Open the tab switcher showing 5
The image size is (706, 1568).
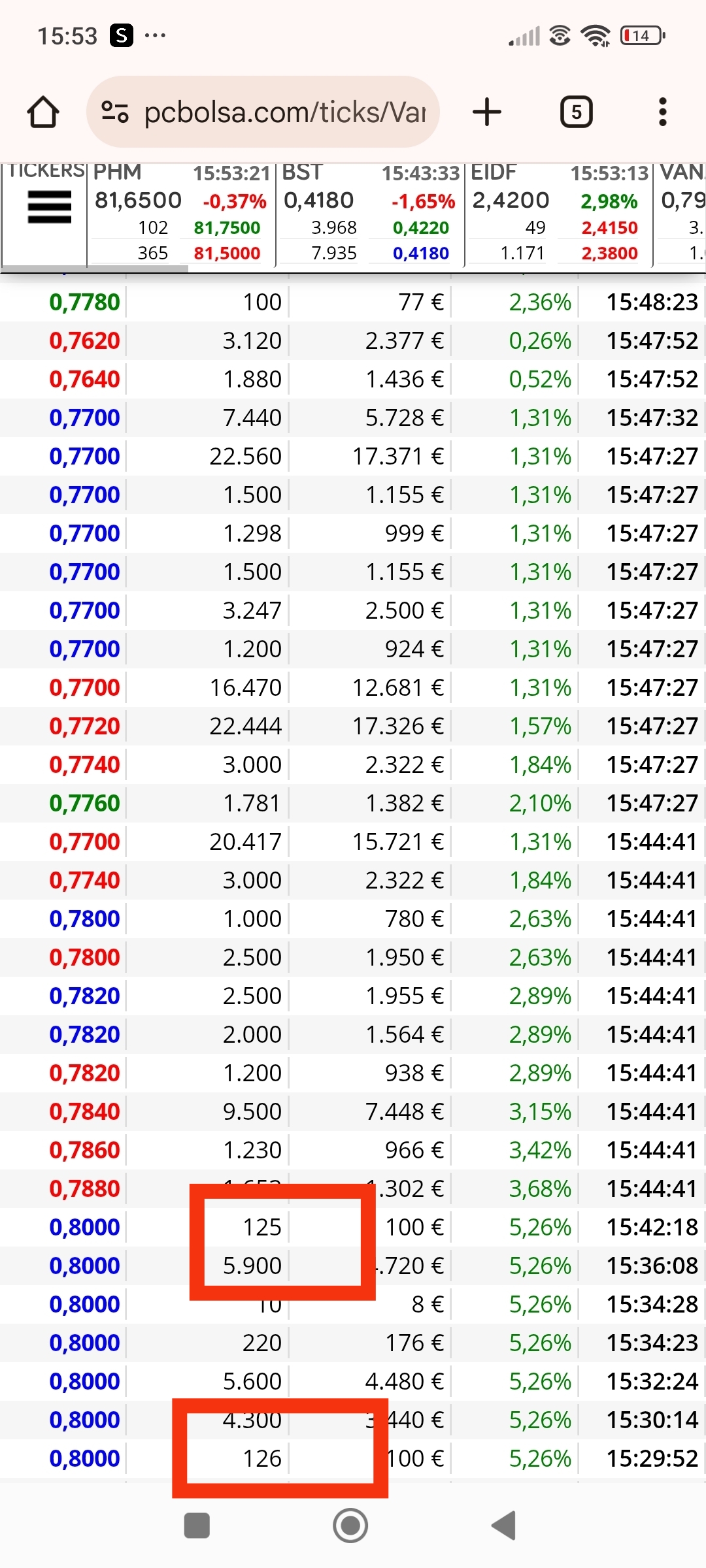(577, 112)
